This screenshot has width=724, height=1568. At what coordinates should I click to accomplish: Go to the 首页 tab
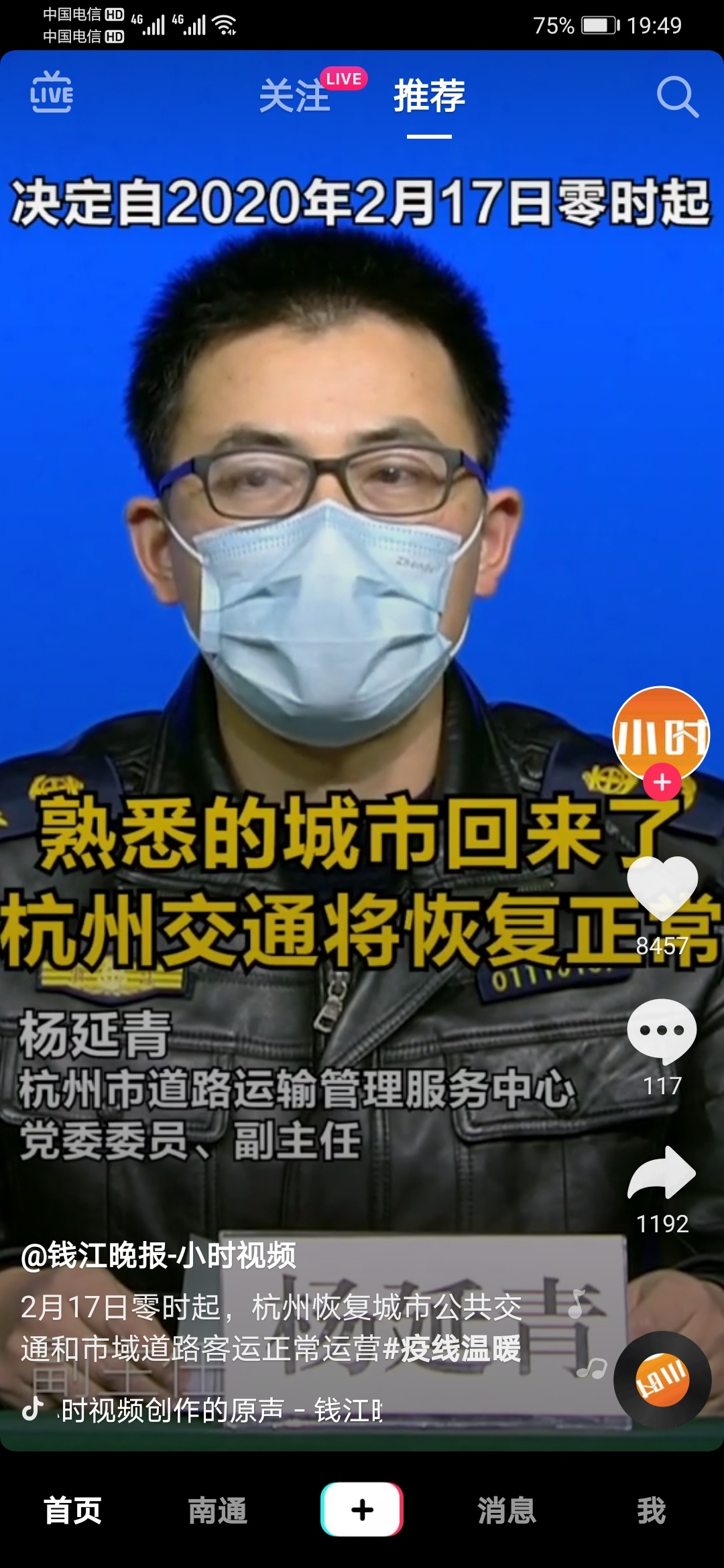pyautogui.click(x=72, y=1510)
